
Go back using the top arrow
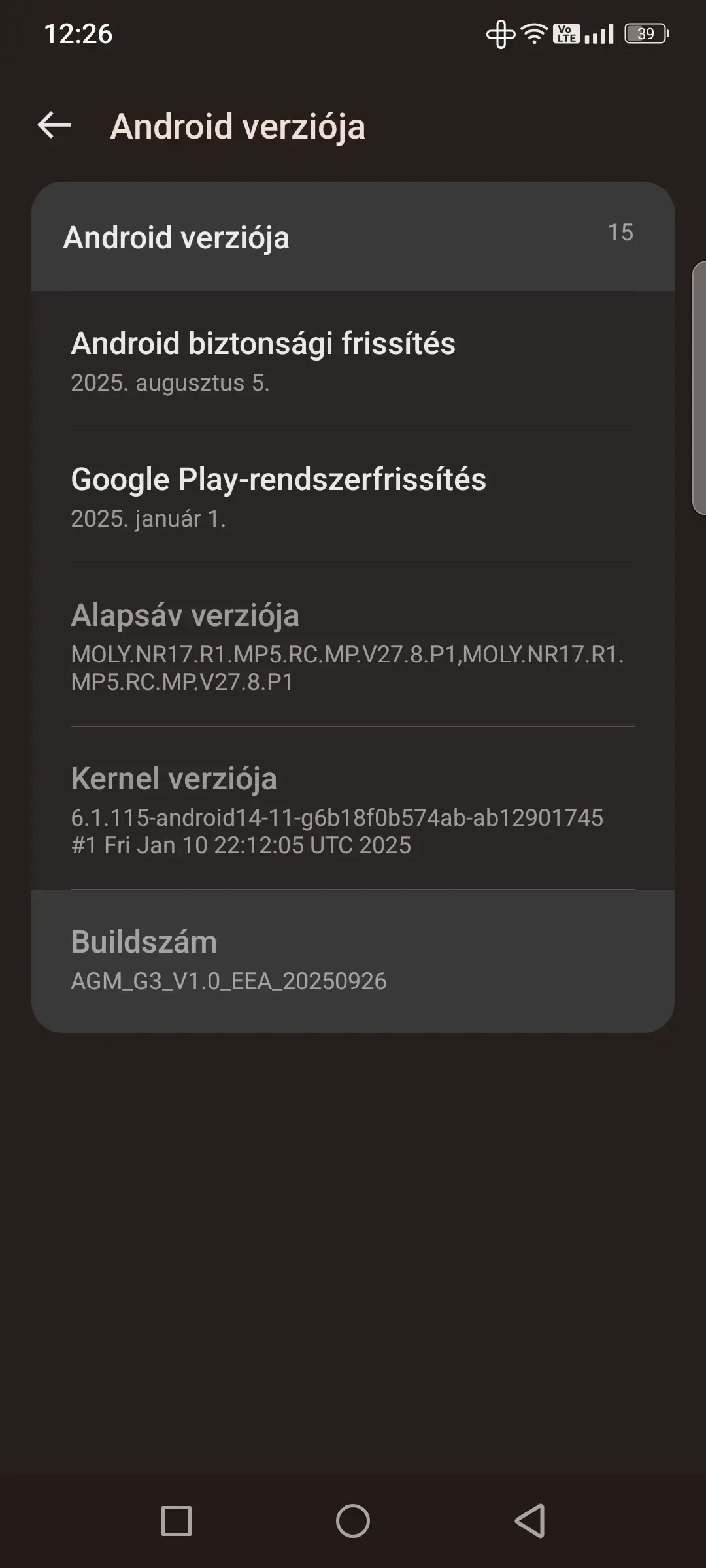(54, 125)
